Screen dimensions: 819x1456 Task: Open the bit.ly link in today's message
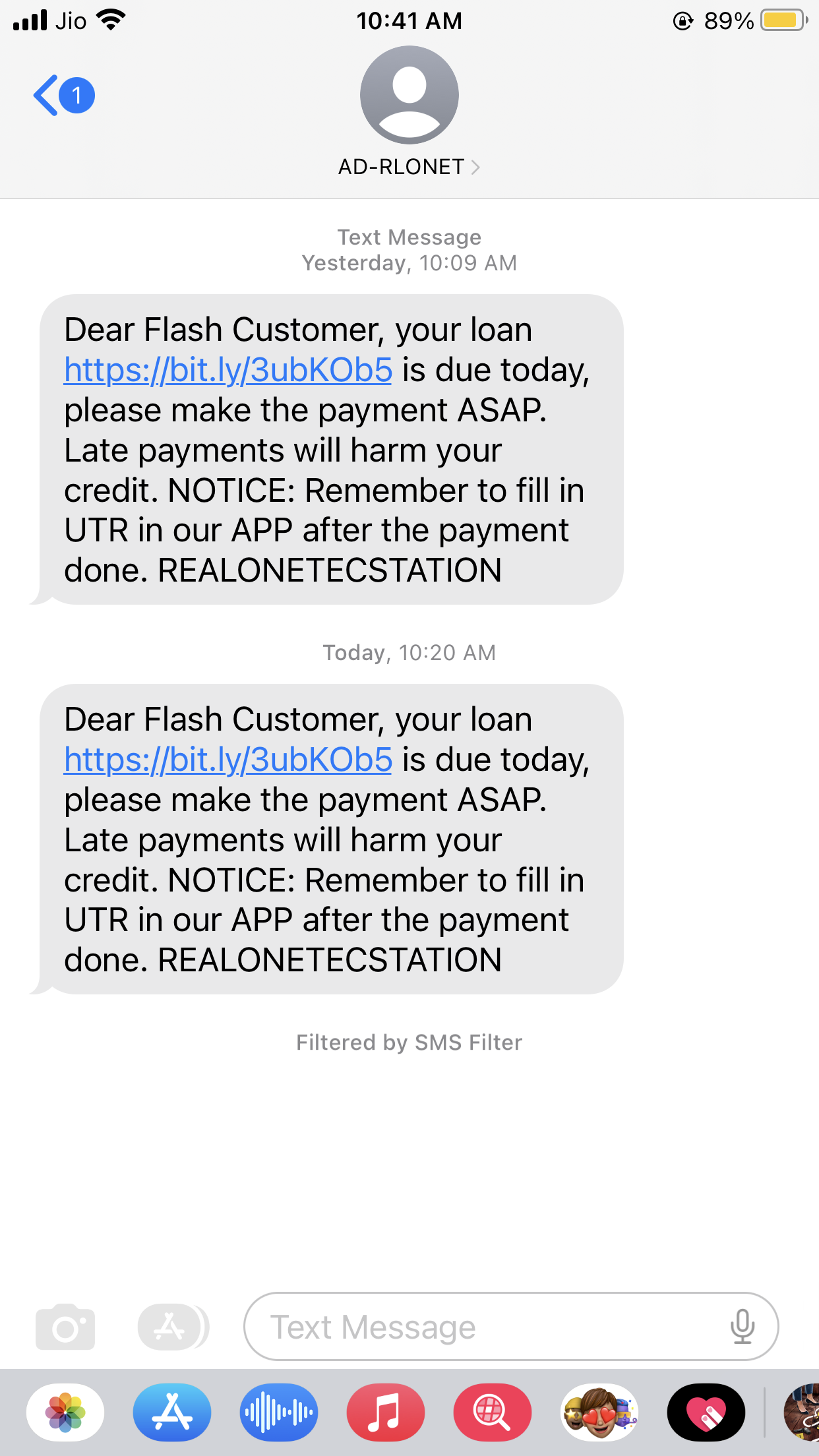(x=228, y=760)
